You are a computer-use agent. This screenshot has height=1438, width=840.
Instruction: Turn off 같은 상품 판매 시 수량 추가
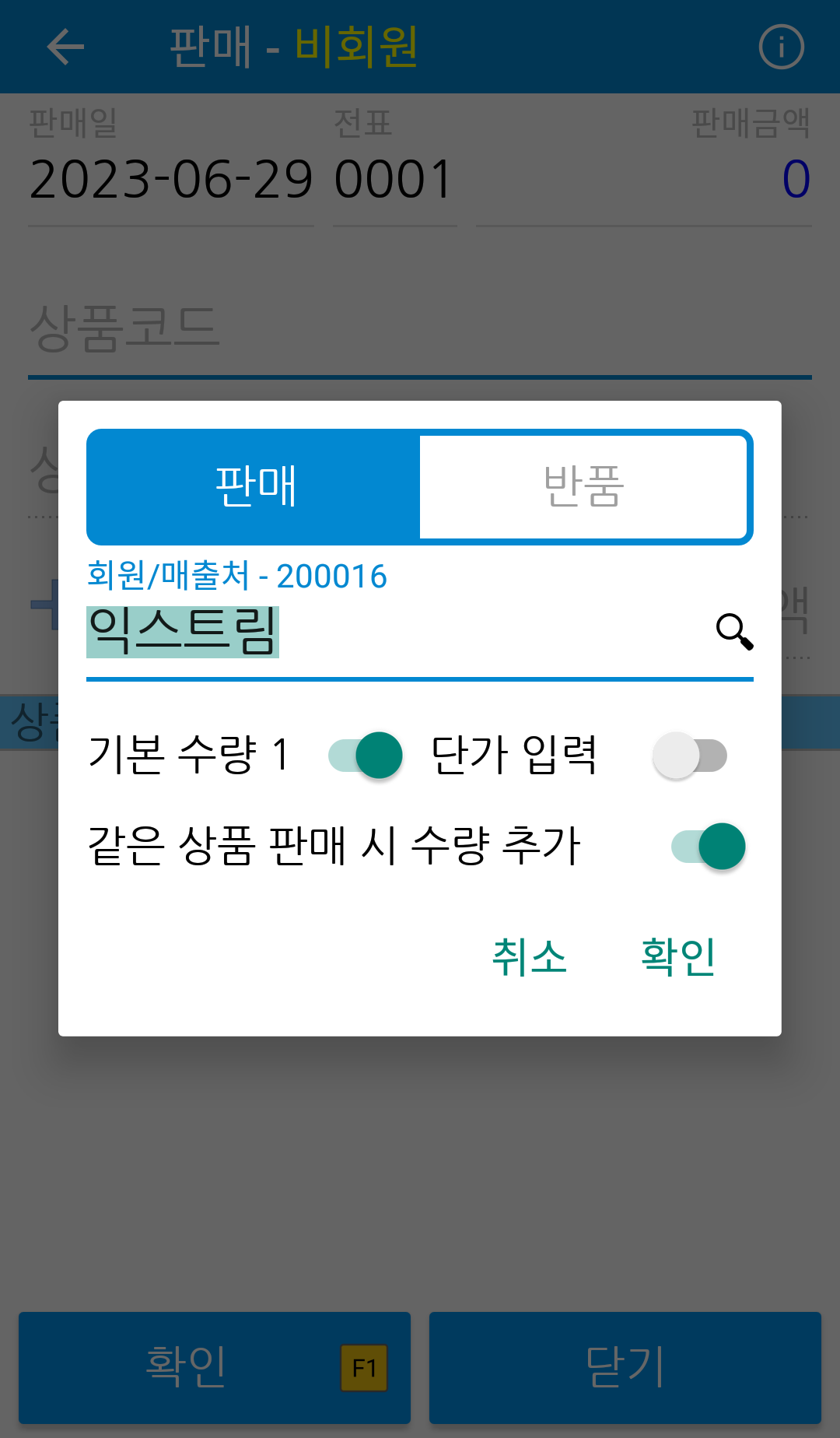[709, 846]
